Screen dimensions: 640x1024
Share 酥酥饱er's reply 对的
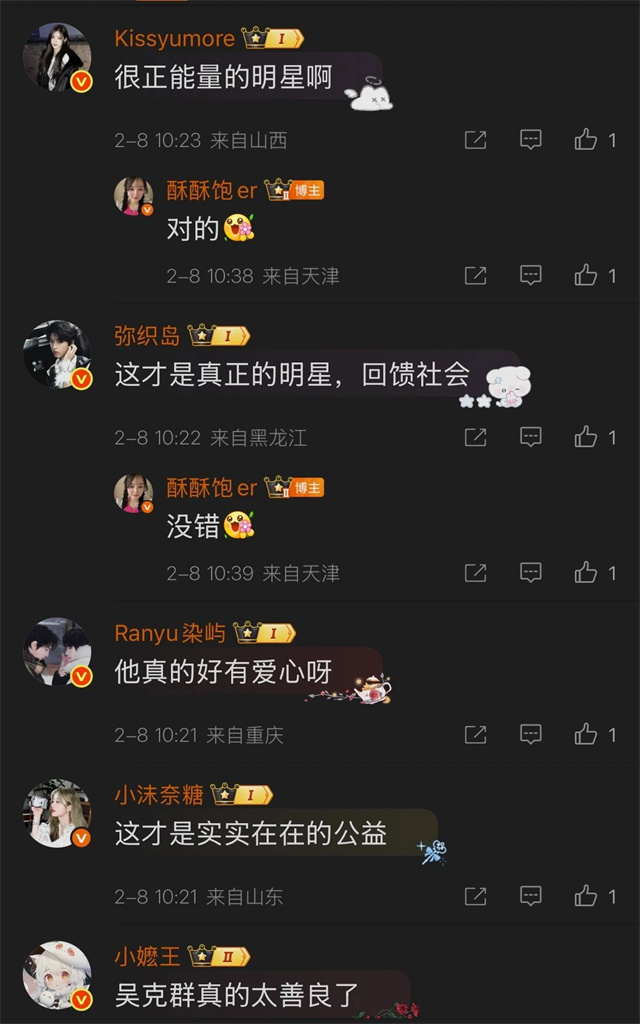tap(476, 275)
